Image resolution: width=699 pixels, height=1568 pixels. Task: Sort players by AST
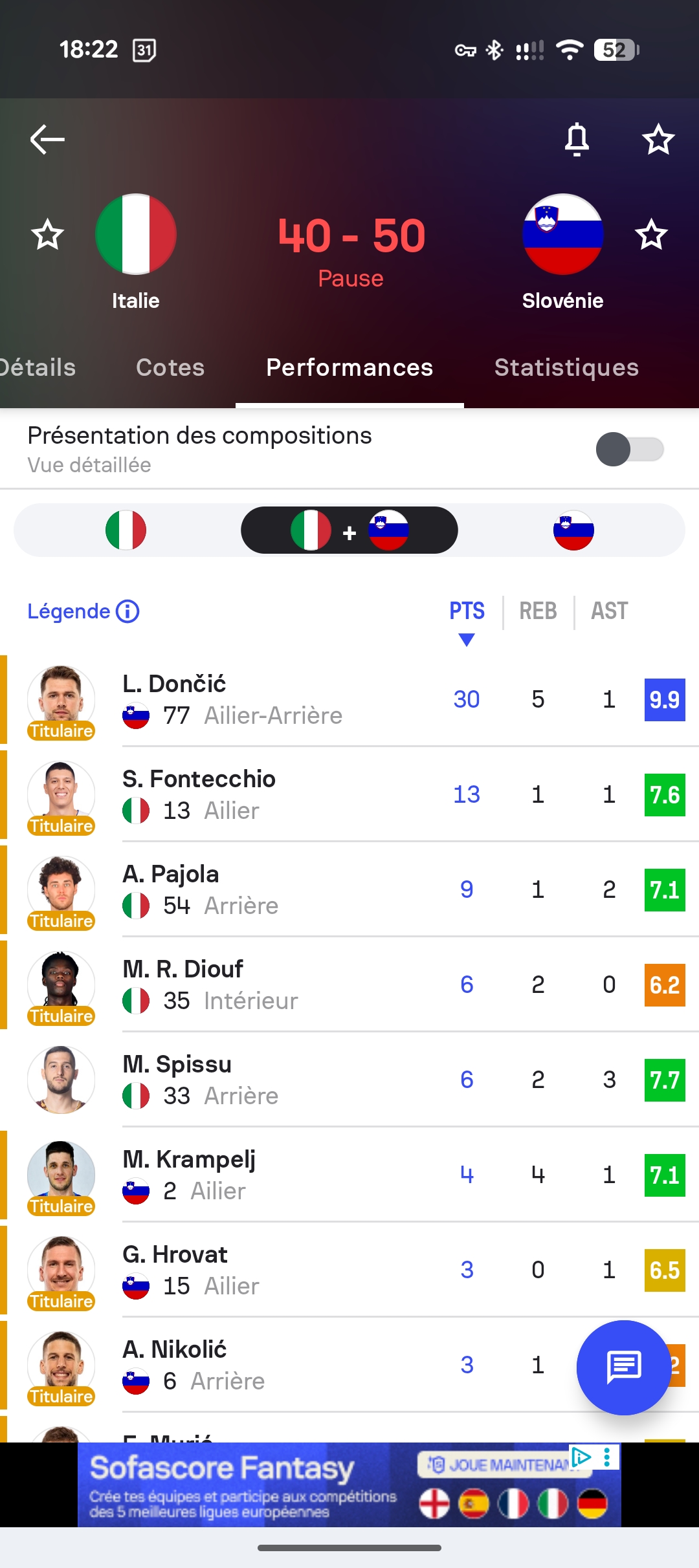pyautogui.click(x=609, y=611)
